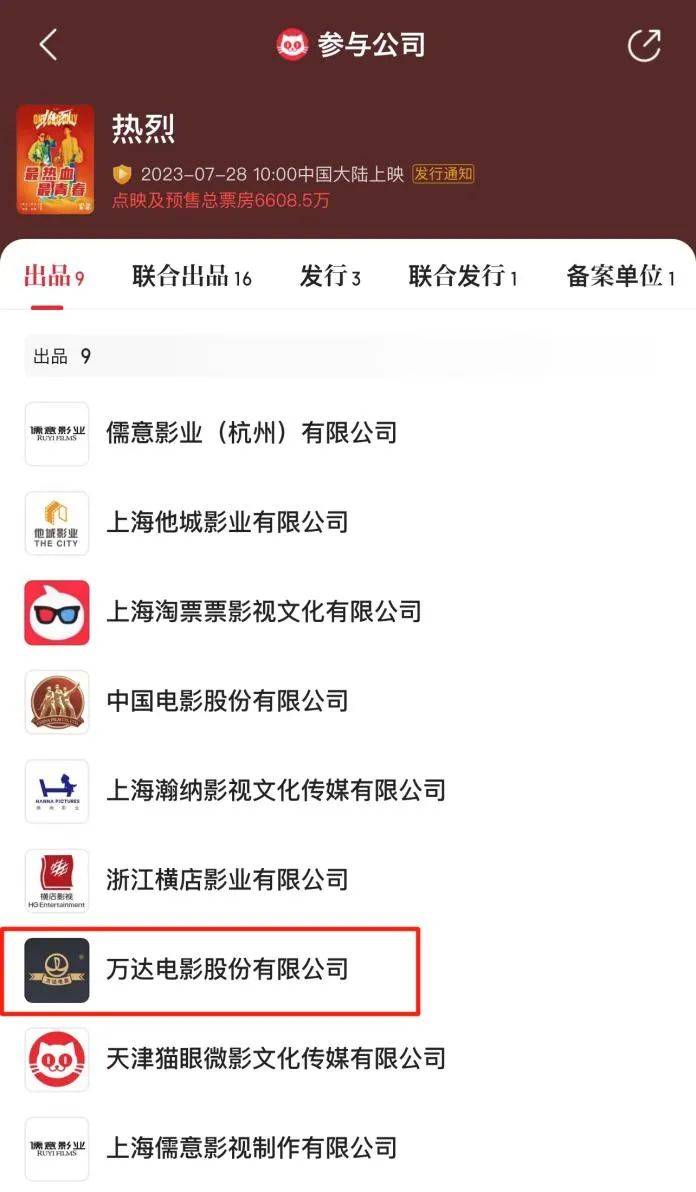The width and height of the screenshot is (696, 1192).
Task: Open 浙江横店影业有限公司
Action: coord(227,880)
